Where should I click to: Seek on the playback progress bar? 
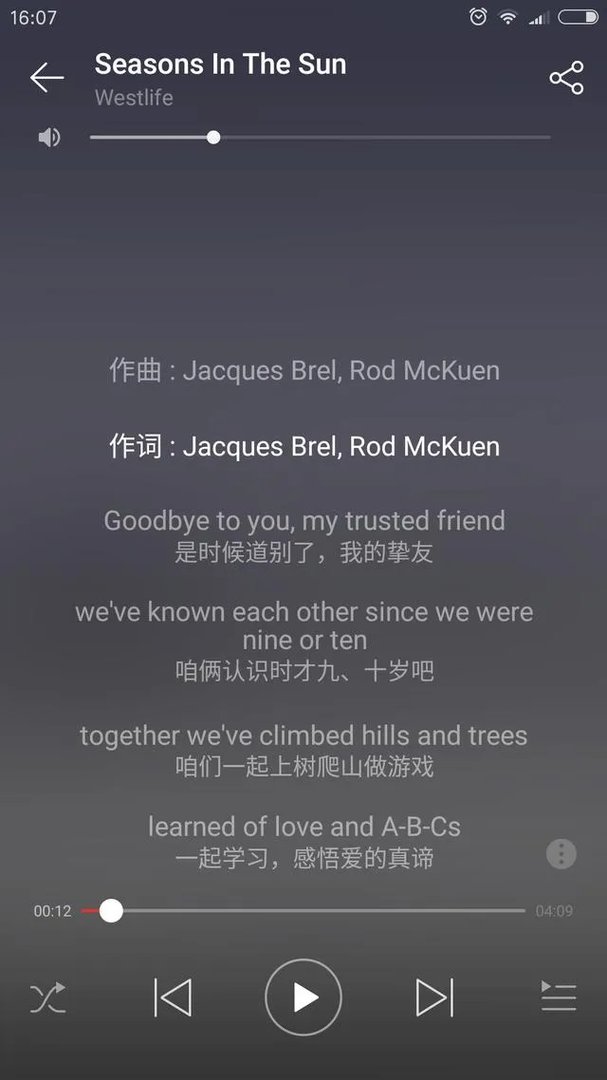pyautogui.click(x=320, y=911)
